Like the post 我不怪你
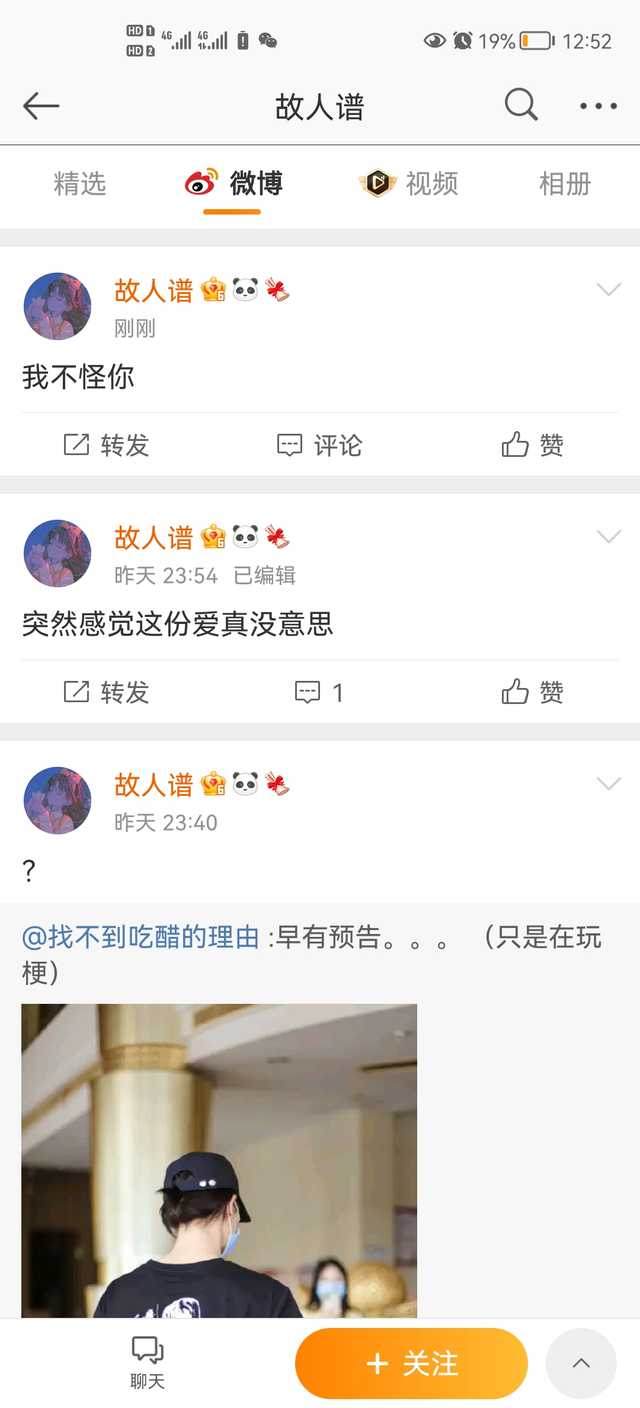This screenshot has height=1408, width=640. coord(533,445)
